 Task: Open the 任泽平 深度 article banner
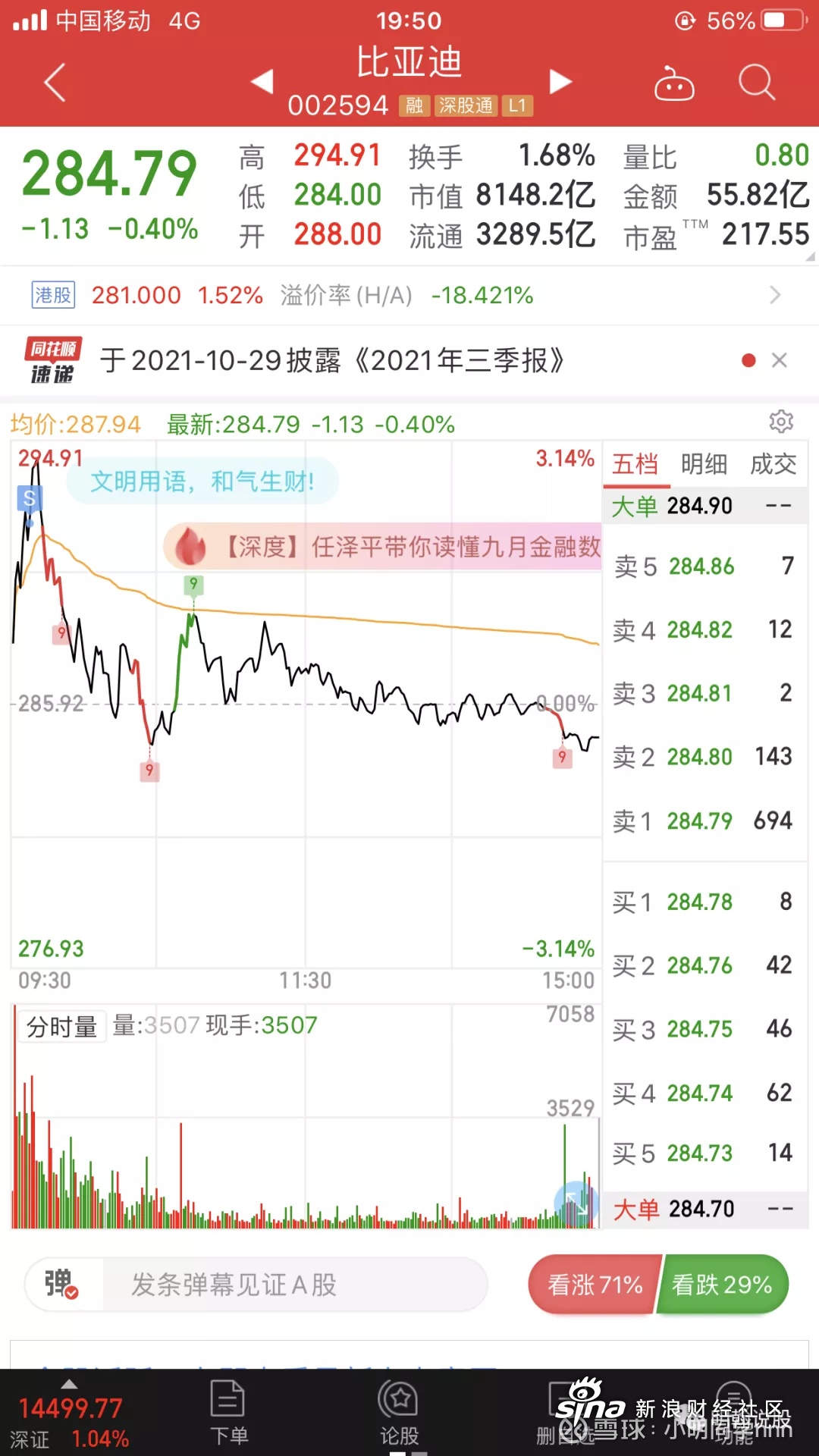[x=383, y=546]
